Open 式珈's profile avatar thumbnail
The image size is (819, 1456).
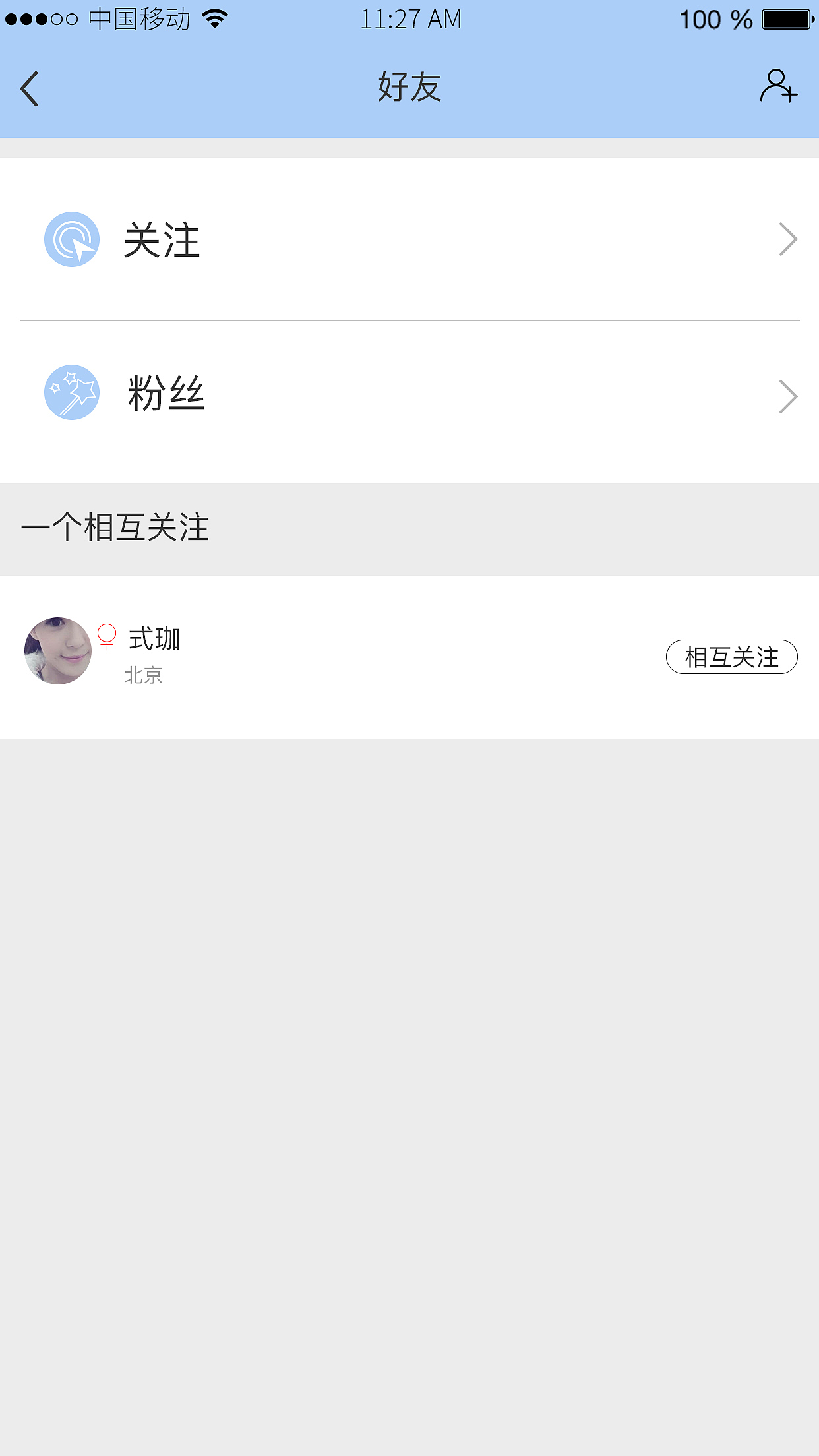(57, 652)
